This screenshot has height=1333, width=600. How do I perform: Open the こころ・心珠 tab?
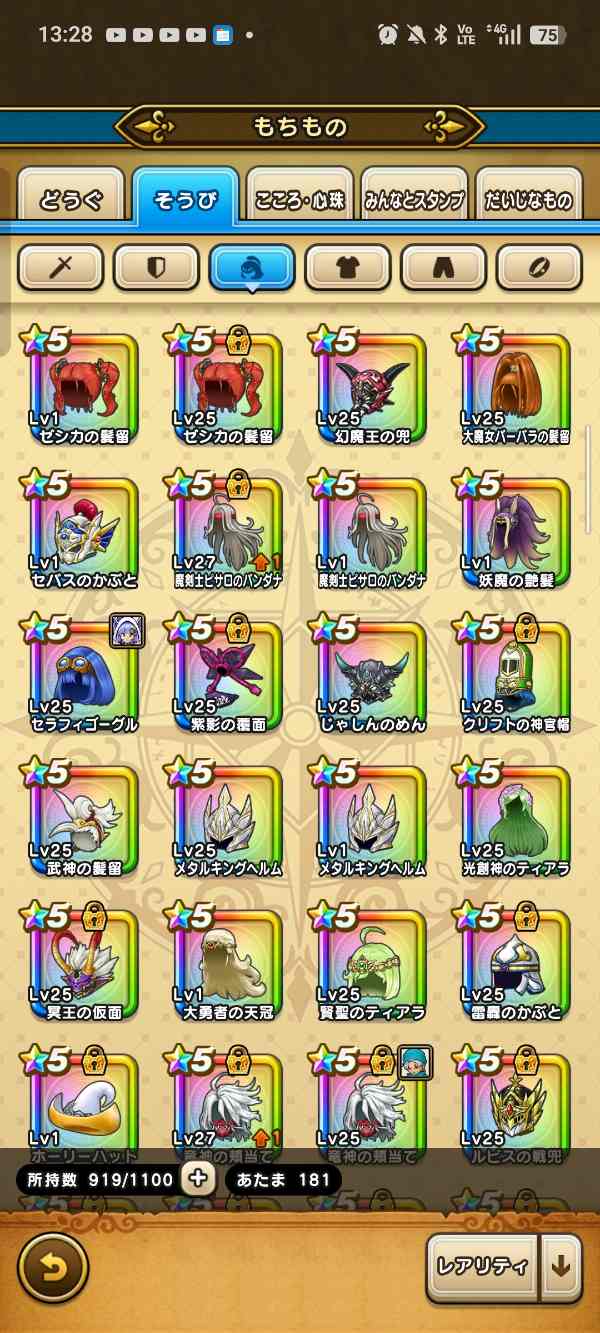coord(299,198)
